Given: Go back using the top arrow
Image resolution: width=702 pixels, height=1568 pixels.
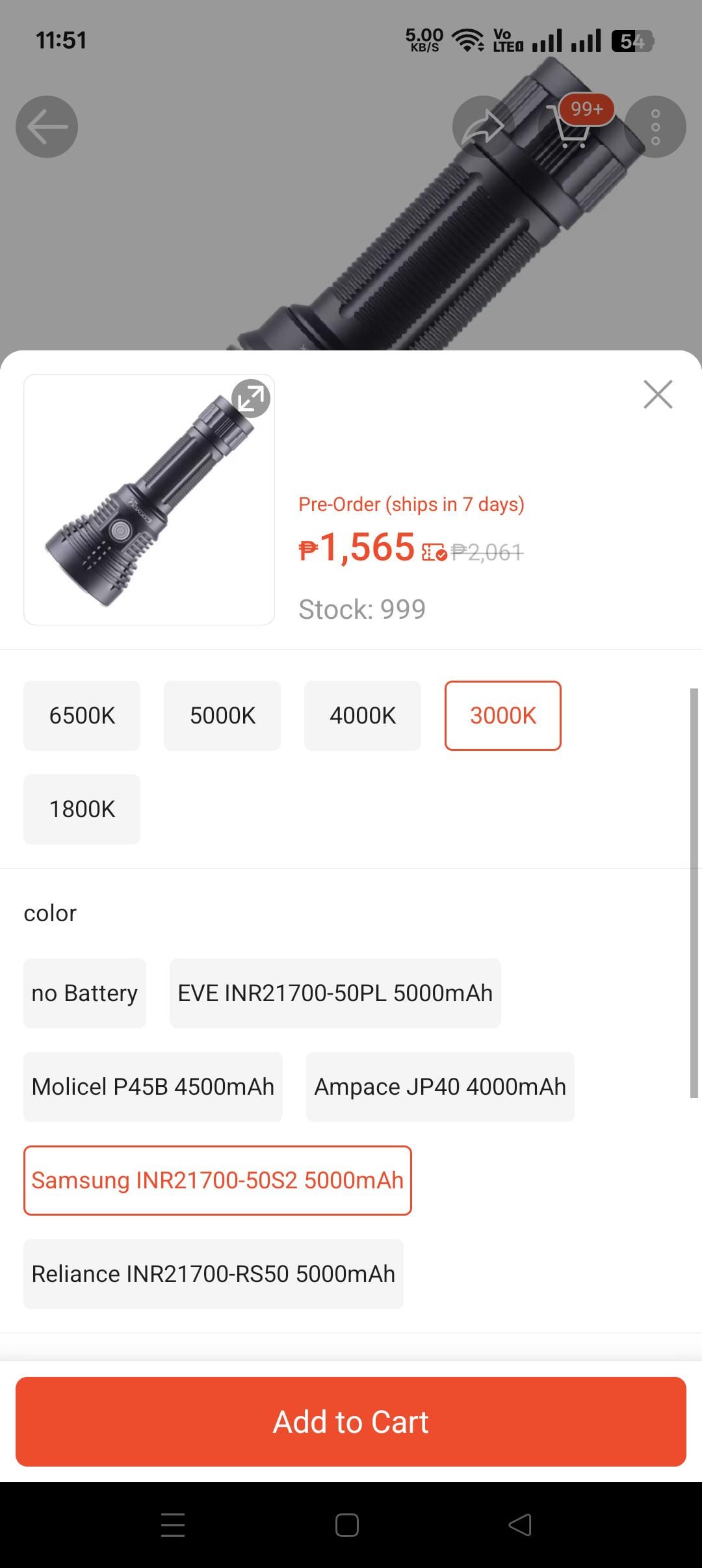Looking at the screenshot, I should coord(47,127).
